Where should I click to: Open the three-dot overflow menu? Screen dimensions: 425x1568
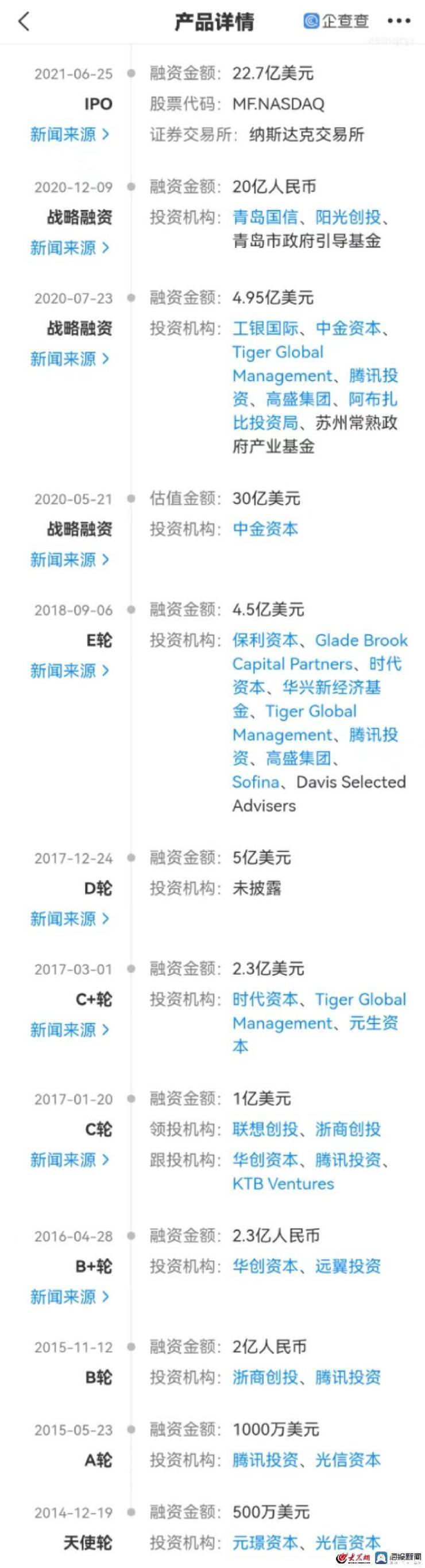(399, 22)
